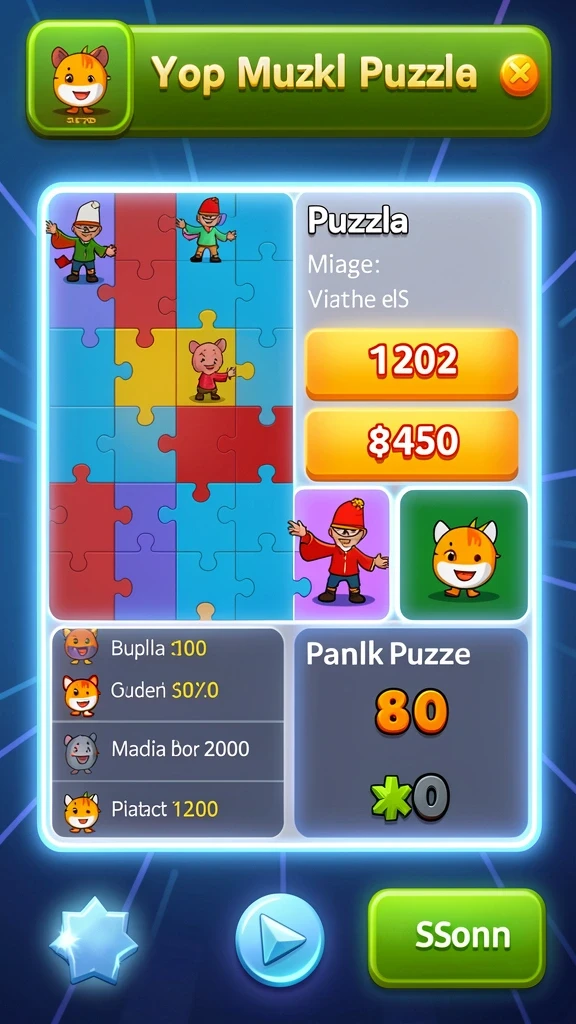Tap the orange $450 button
This screenshot has height=1024, width=576.
pyautogui.click(x=412, y=445)
